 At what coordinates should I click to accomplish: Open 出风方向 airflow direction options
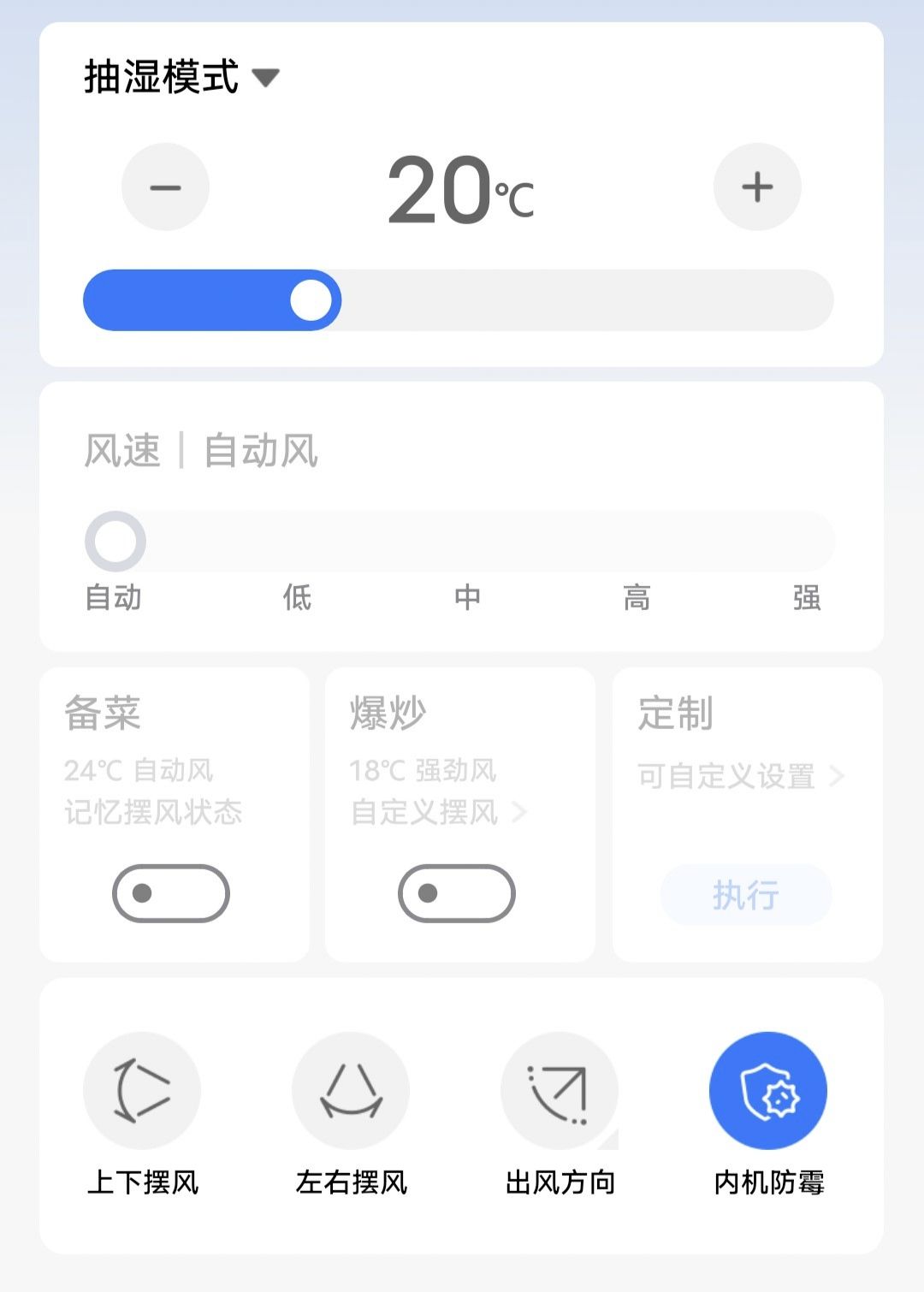coord(560,1091)
